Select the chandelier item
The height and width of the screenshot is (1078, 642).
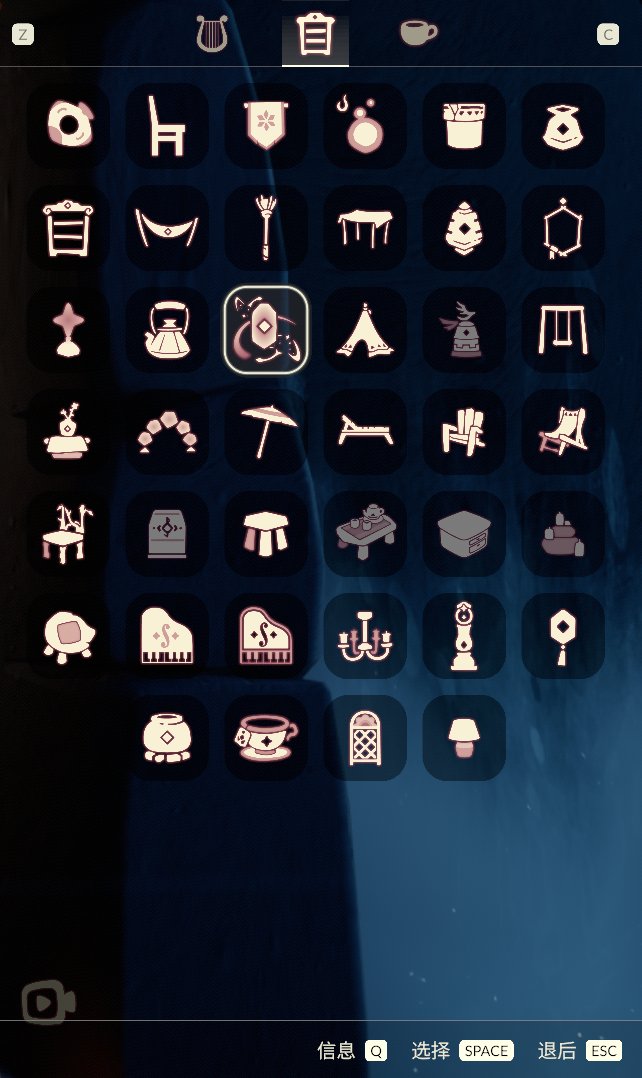pos(365,636)
